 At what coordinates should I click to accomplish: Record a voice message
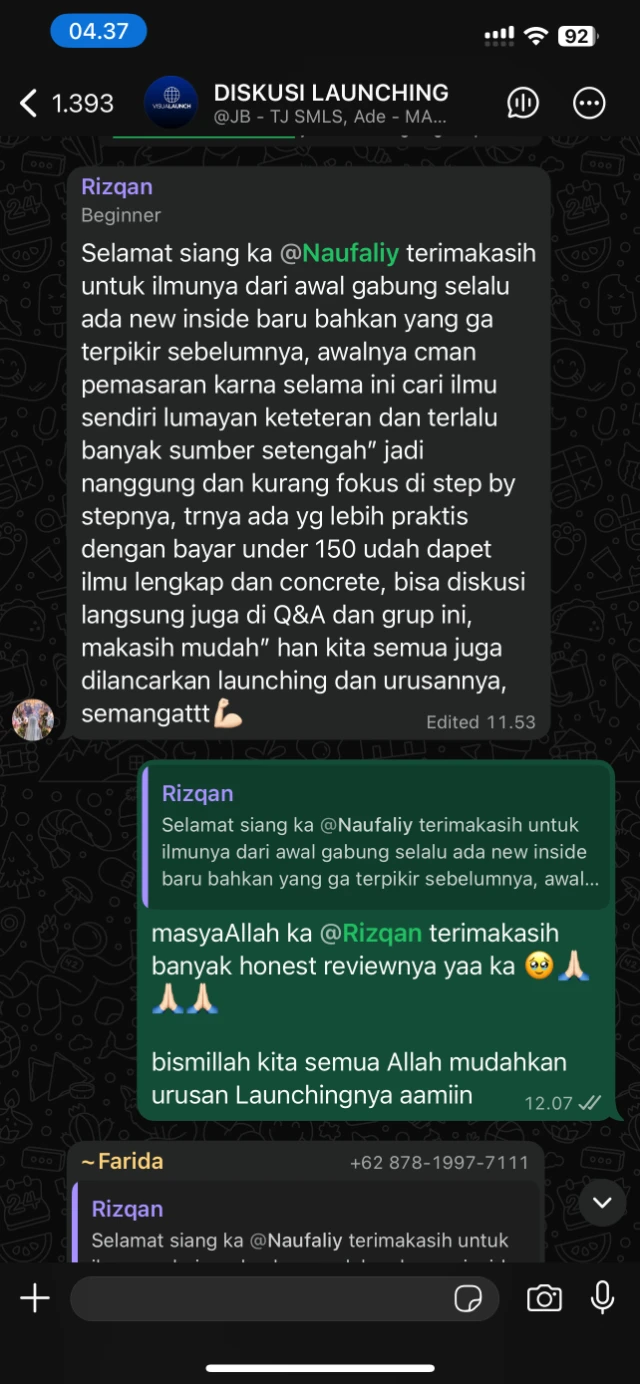[602, 1298]
